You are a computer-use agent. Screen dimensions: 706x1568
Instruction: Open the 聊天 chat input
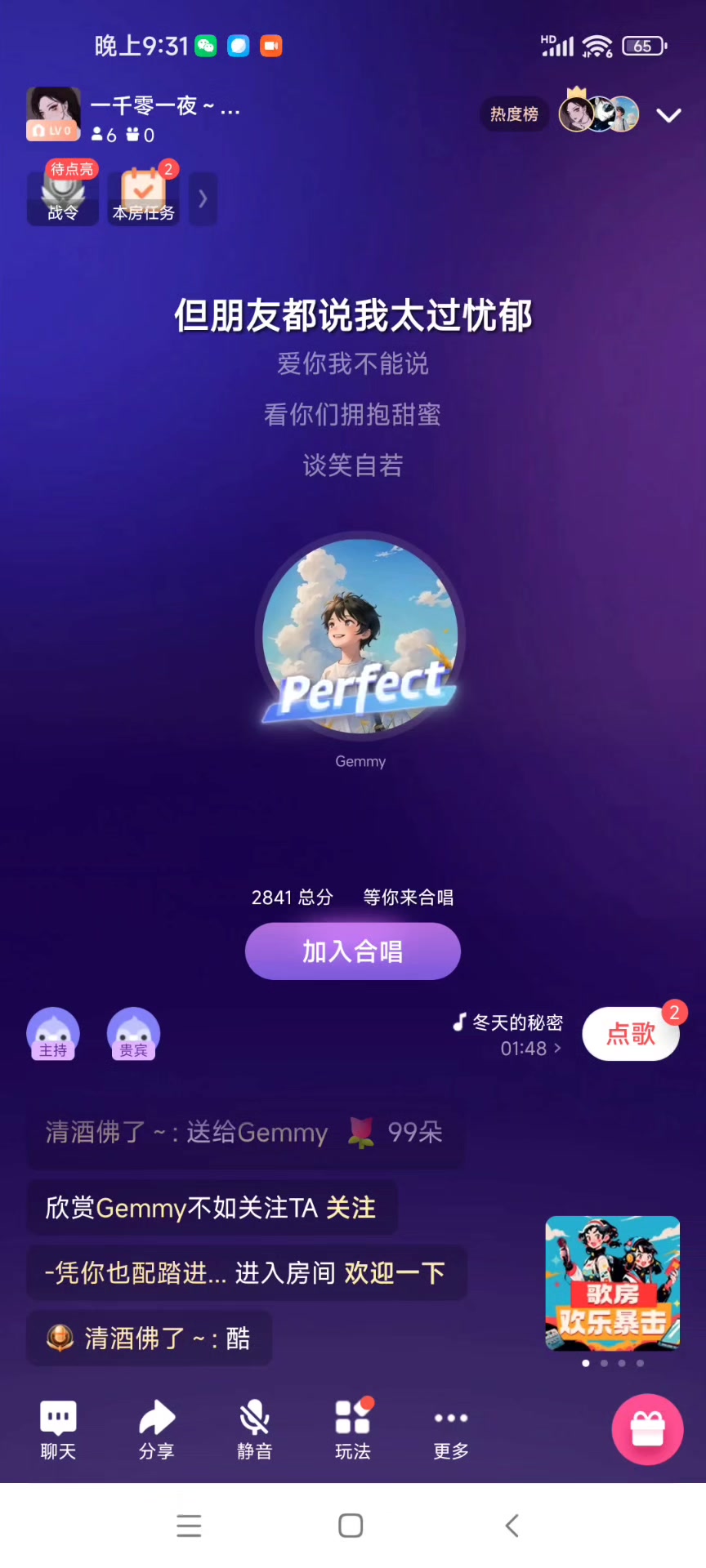click(58, 1429)
